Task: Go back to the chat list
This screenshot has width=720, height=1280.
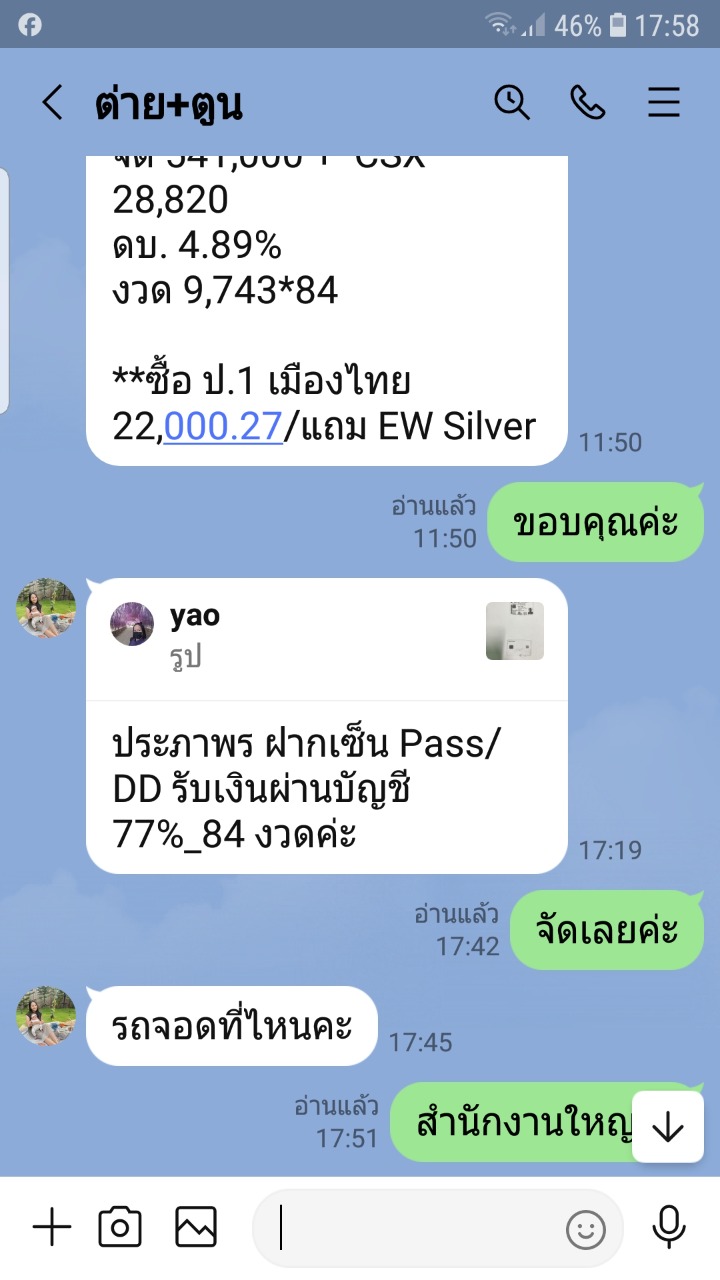Action: (x=52, y=103)
